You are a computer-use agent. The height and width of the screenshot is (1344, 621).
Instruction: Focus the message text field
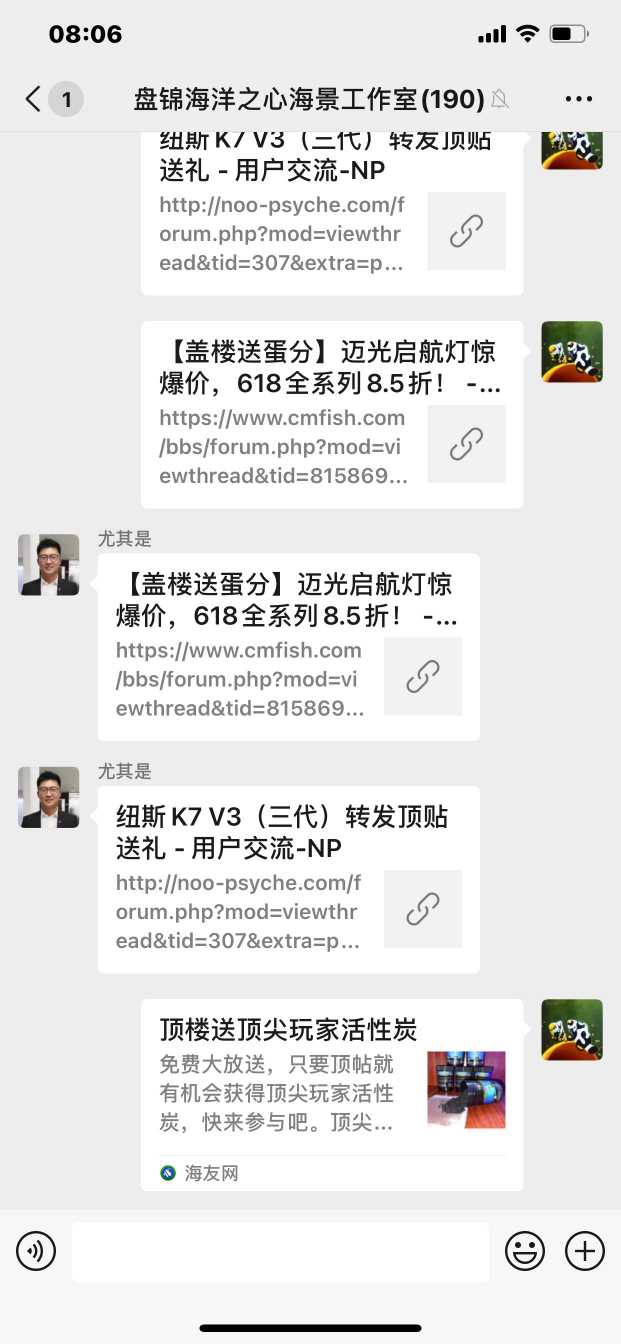point(280,1251)
